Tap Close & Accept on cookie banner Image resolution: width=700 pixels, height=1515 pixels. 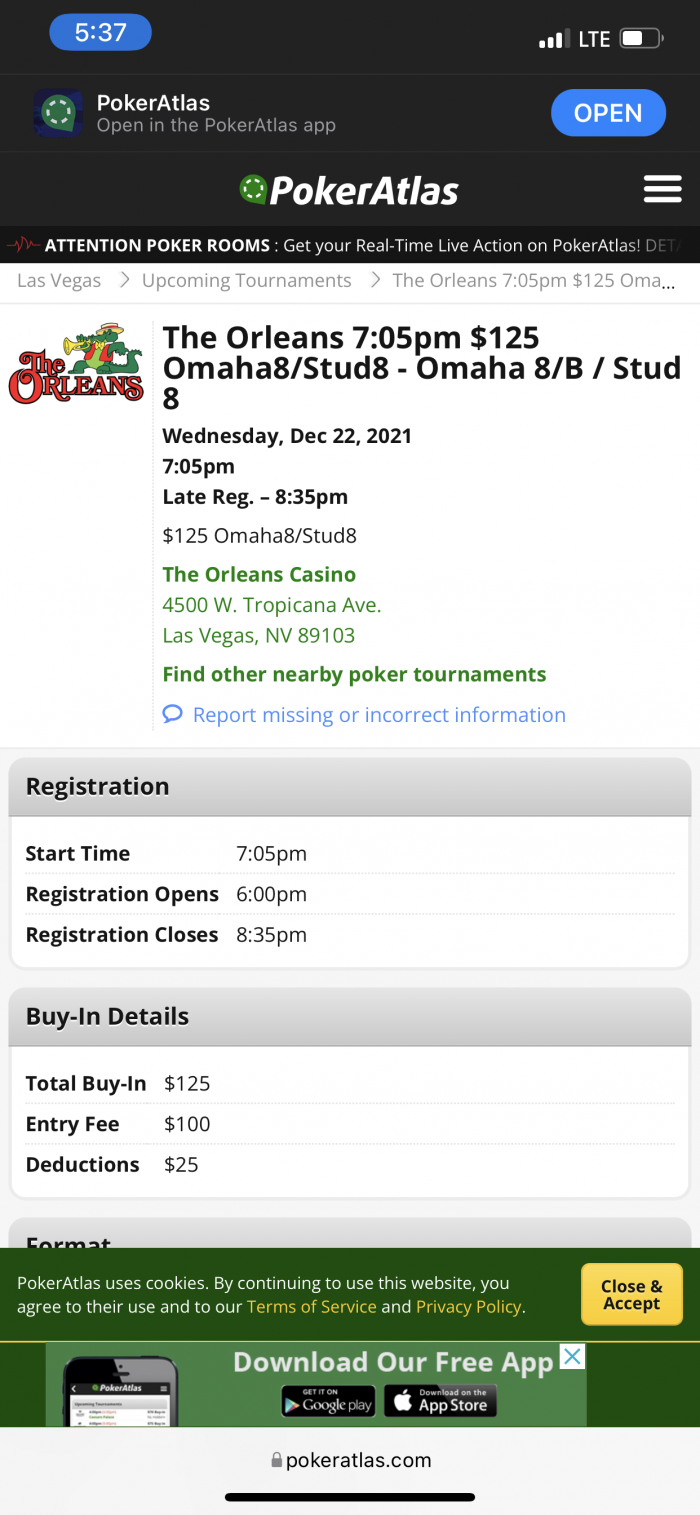[632, 1295]
